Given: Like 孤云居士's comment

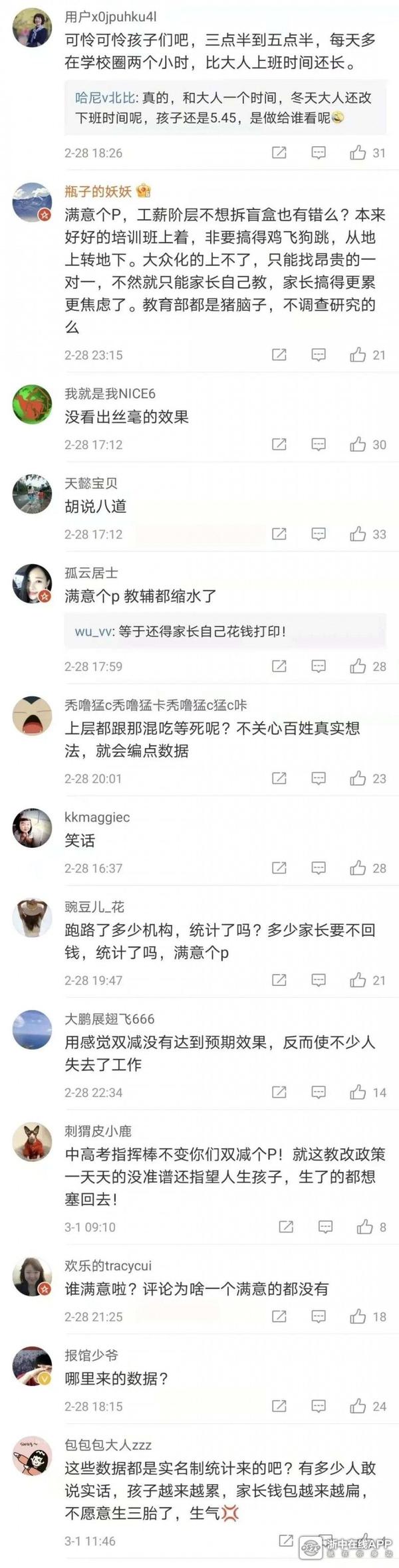Looking at the screenshot, I should coord(358,666).
